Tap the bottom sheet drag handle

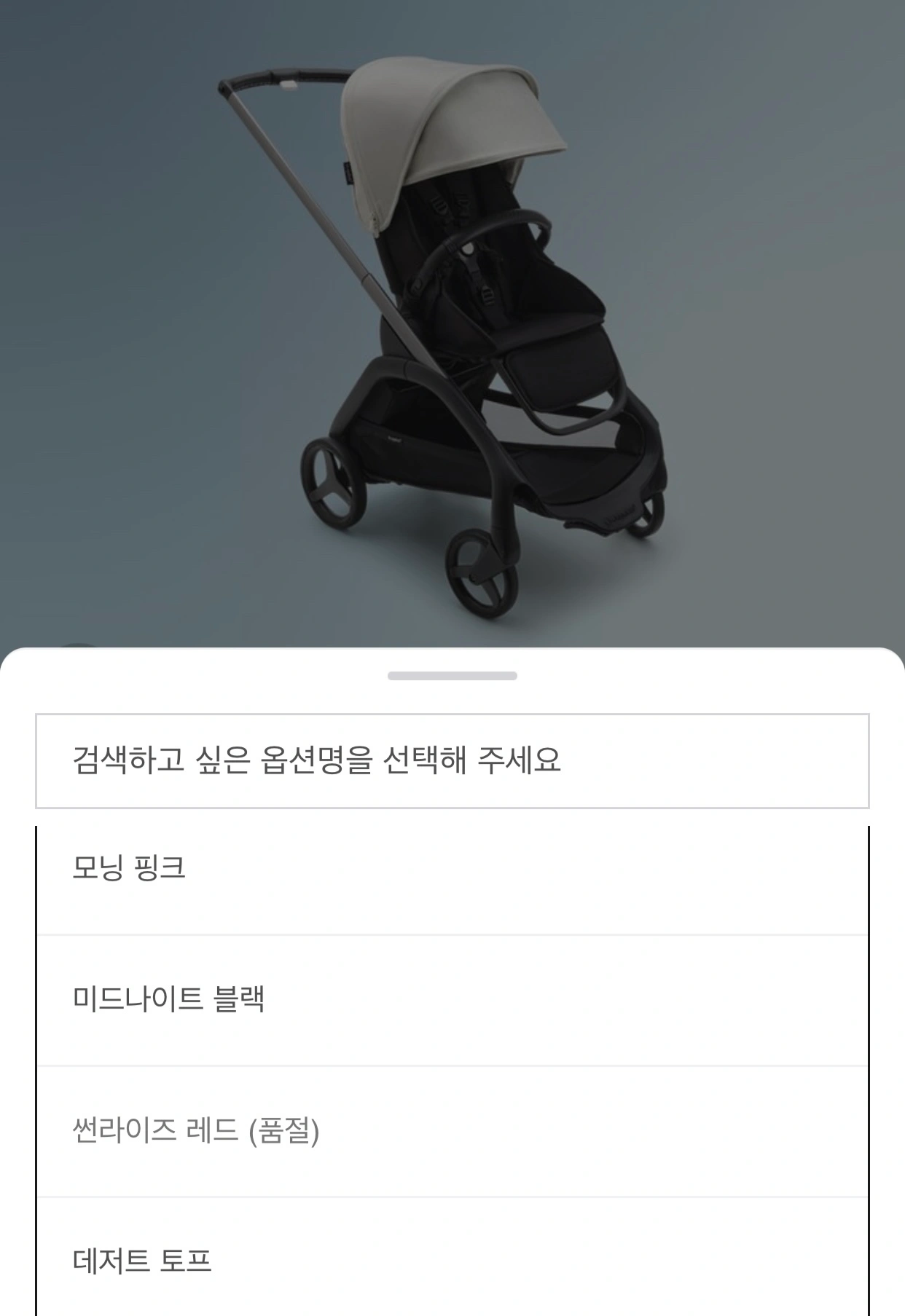[x=452, y=676]
